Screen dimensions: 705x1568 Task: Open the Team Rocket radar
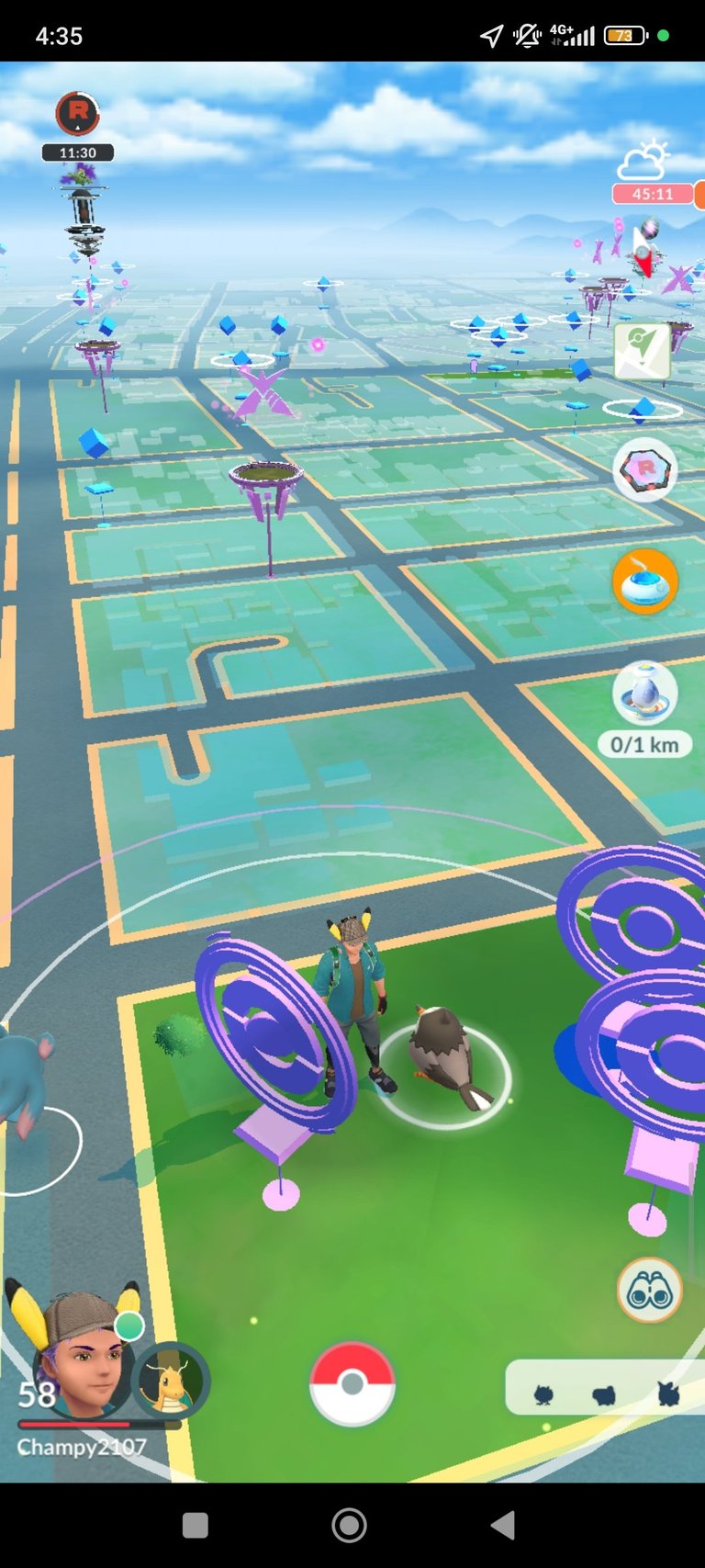click(645, 469)
